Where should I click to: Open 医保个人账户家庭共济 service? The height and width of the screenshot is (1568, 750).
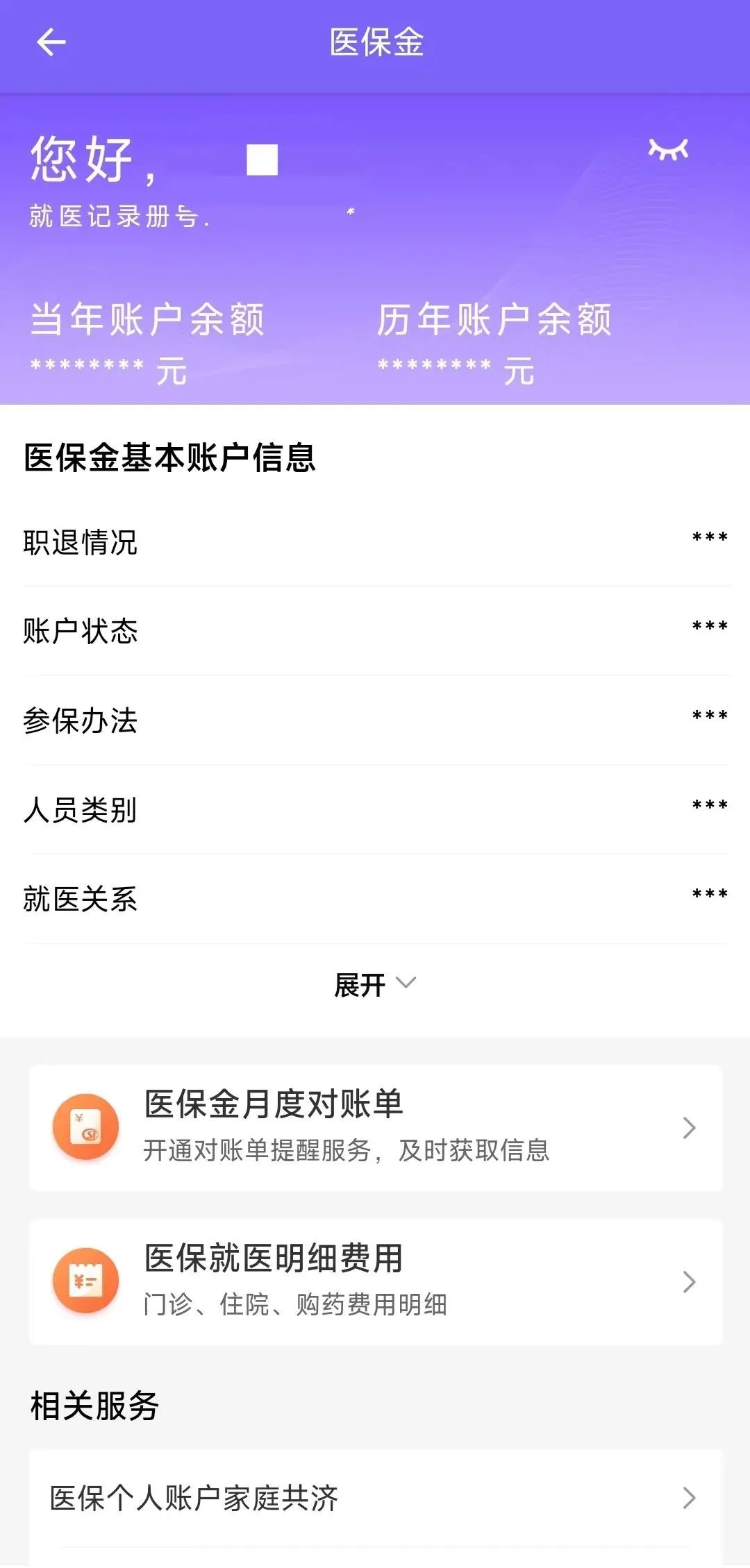(376, 1498)
